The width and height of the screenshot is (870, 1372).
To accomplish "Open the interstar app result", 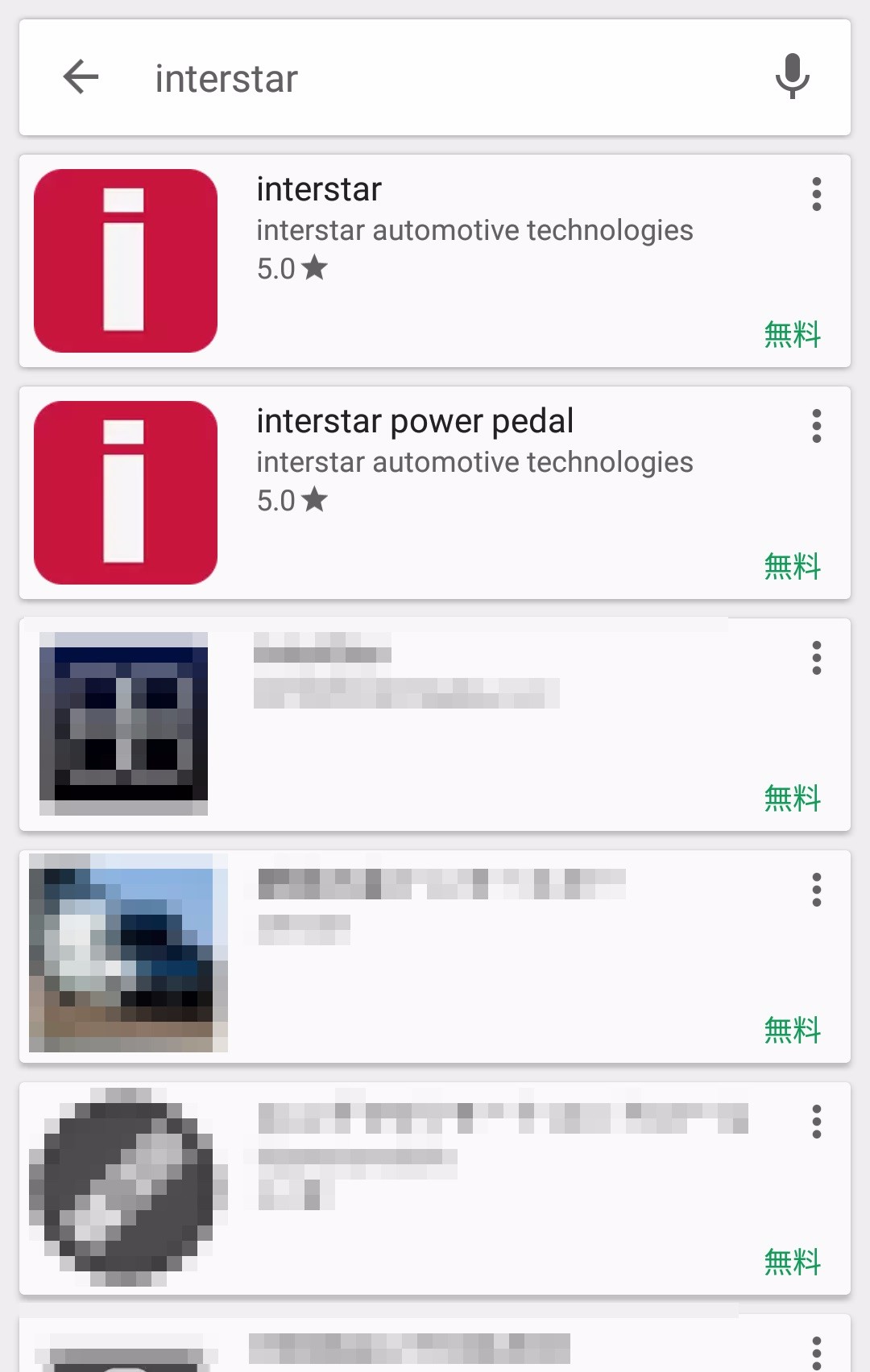I will pyautogui.click(x=435, y=261).
